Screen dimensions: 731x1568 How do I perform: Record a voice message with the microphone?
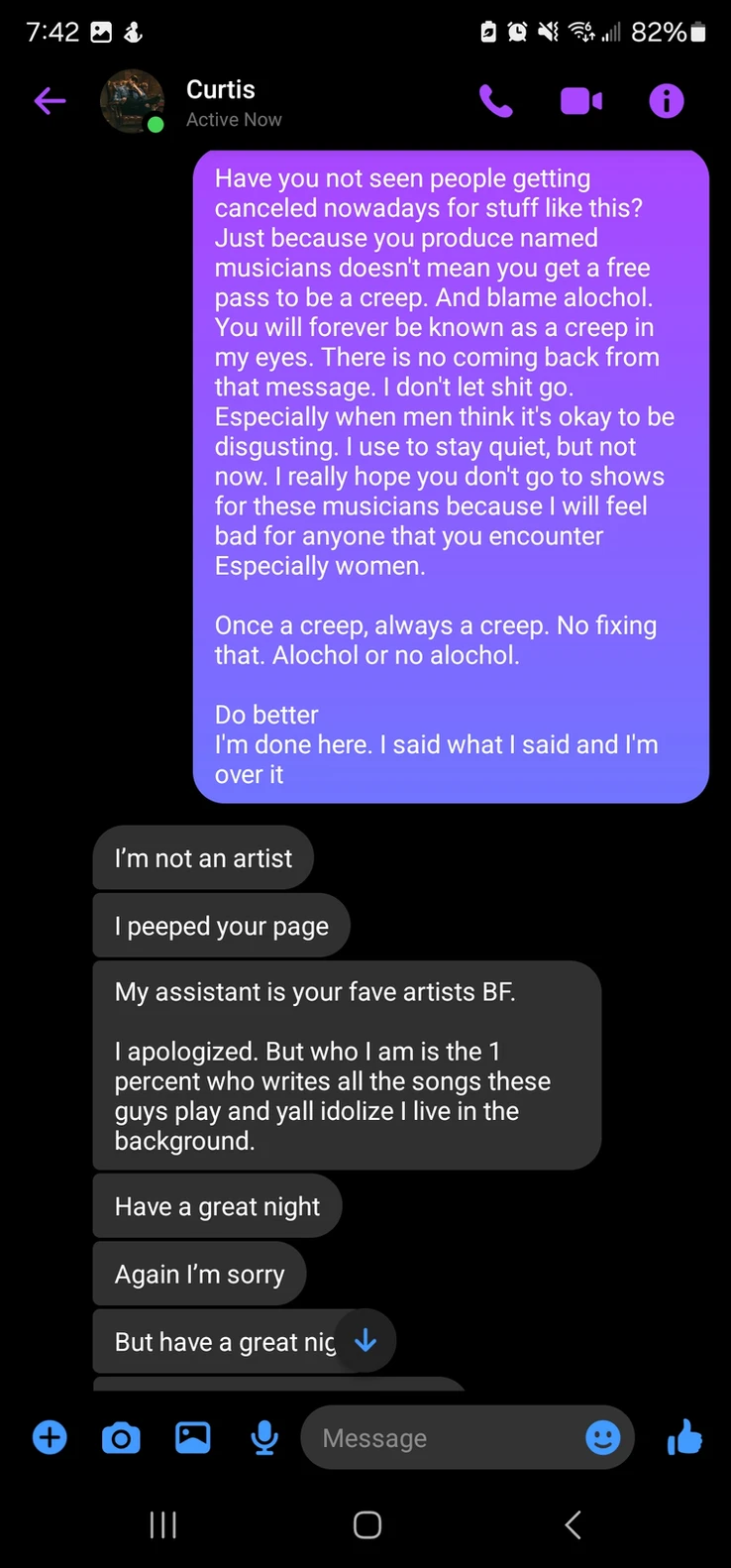pos(264,1437)
